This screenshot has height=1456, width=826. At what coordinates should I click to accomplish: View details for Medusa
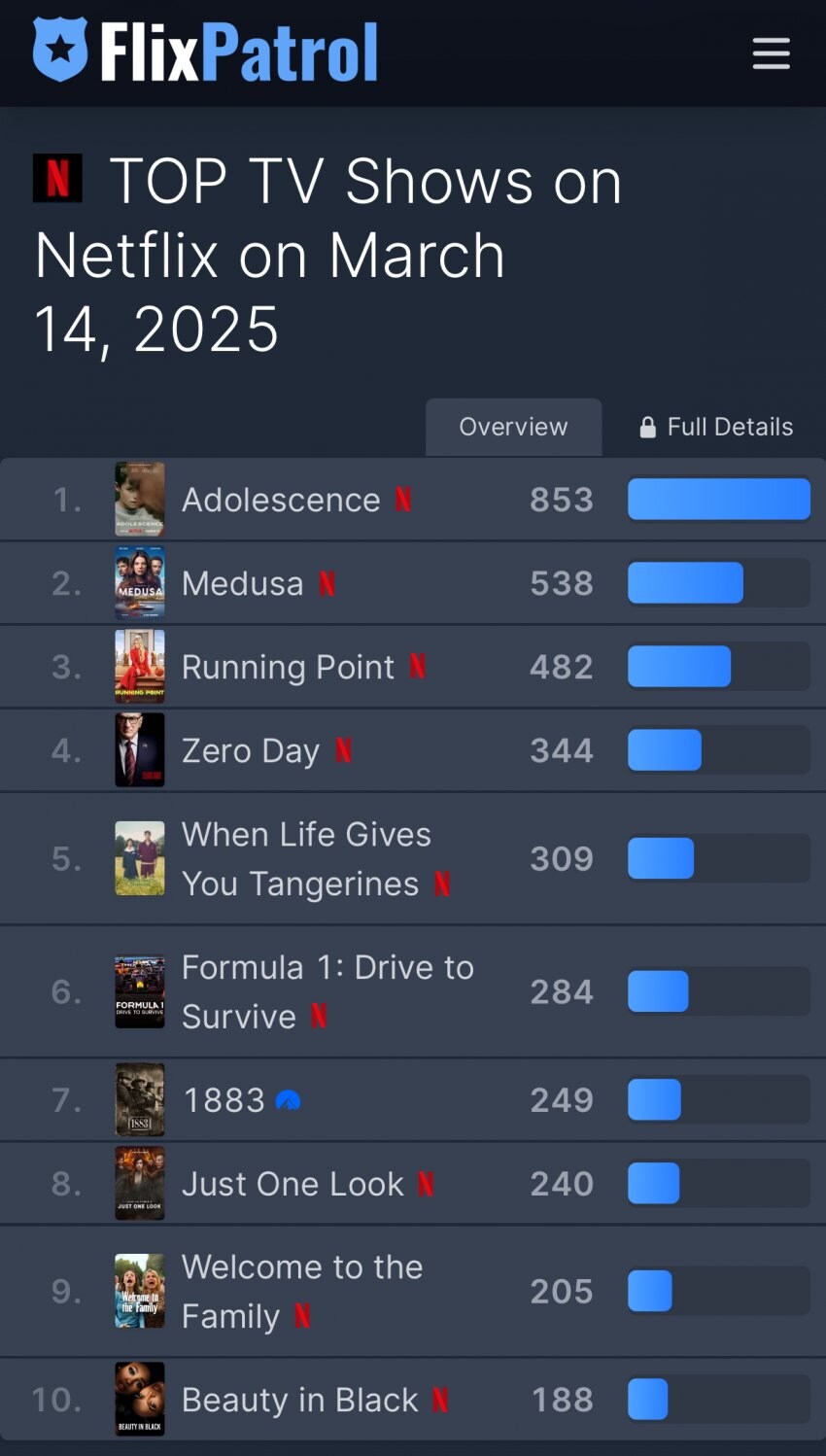click(x=242, y=583)
